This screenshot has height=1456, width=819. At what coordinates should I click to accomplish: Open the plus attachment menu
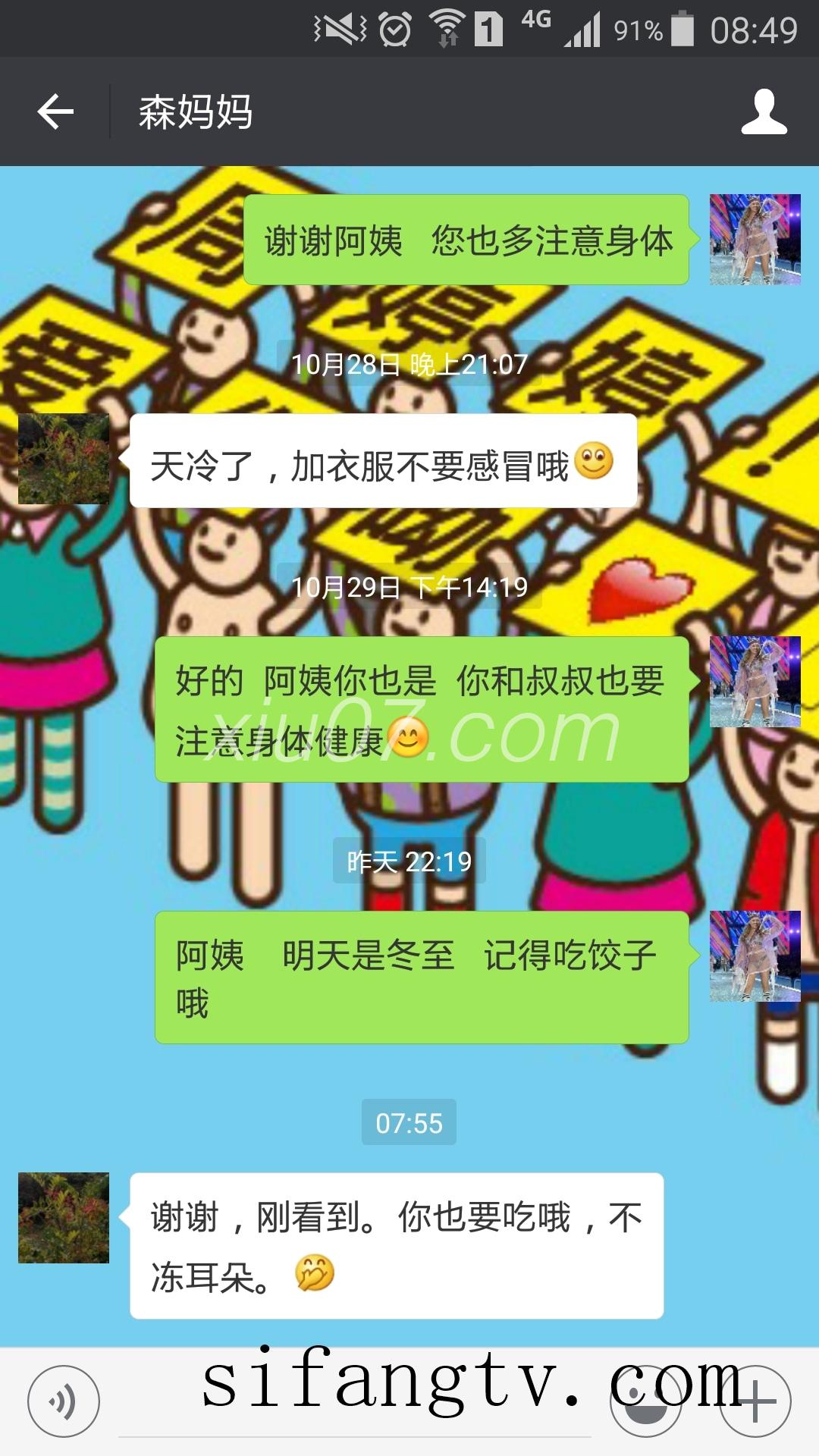point(755,1401)
